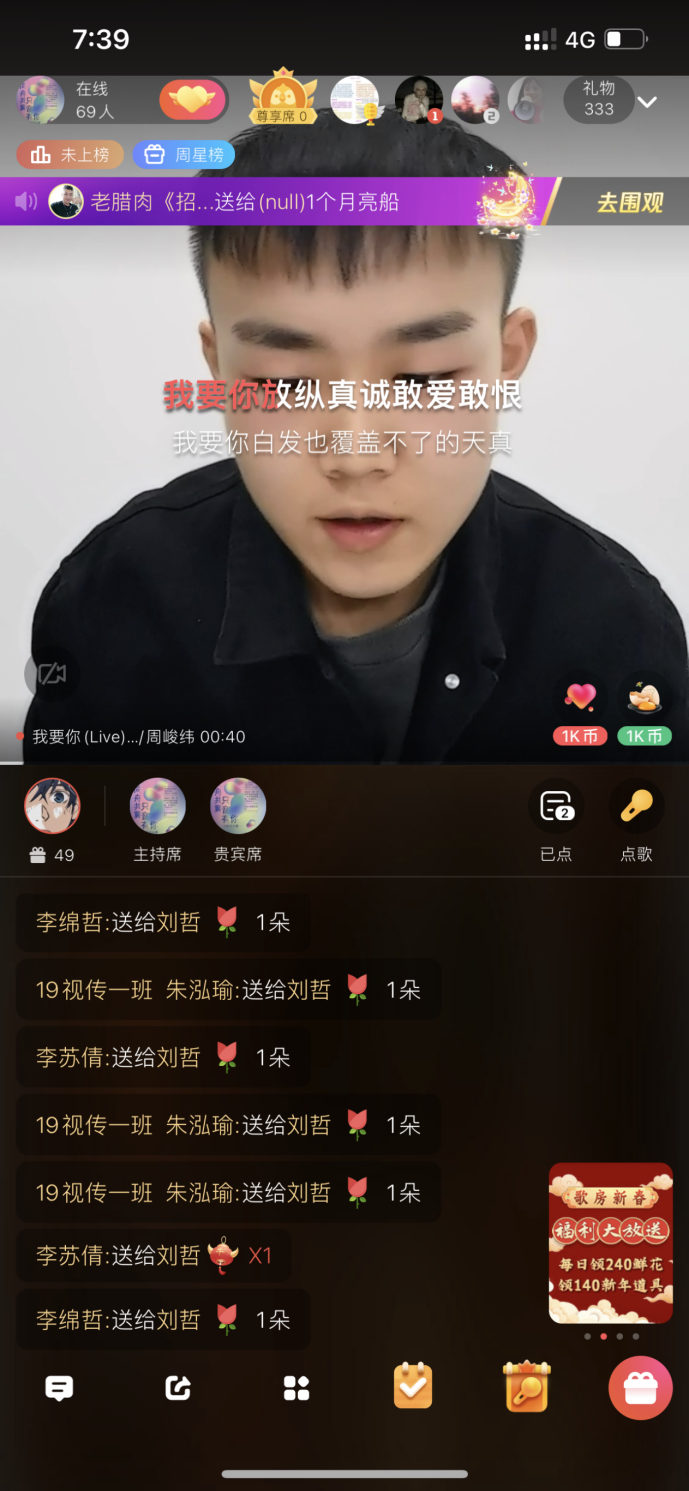This screenshot has height=1491, width=689.
Task: Share this live room
Action: click(x=178, y=1388)
